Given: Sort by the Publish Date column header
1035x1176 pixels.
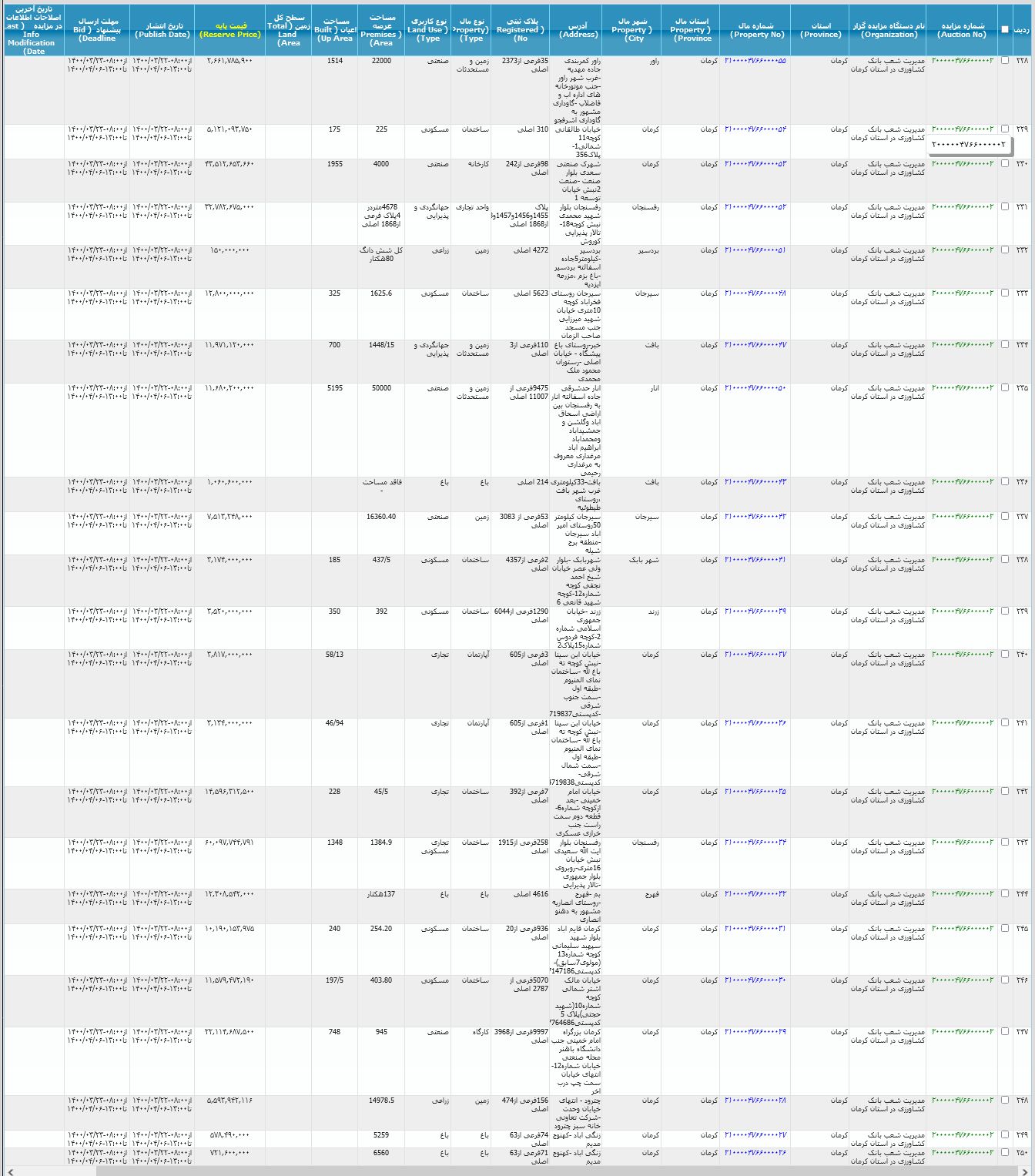Looking at the screenshot, I should pos(162,30).
